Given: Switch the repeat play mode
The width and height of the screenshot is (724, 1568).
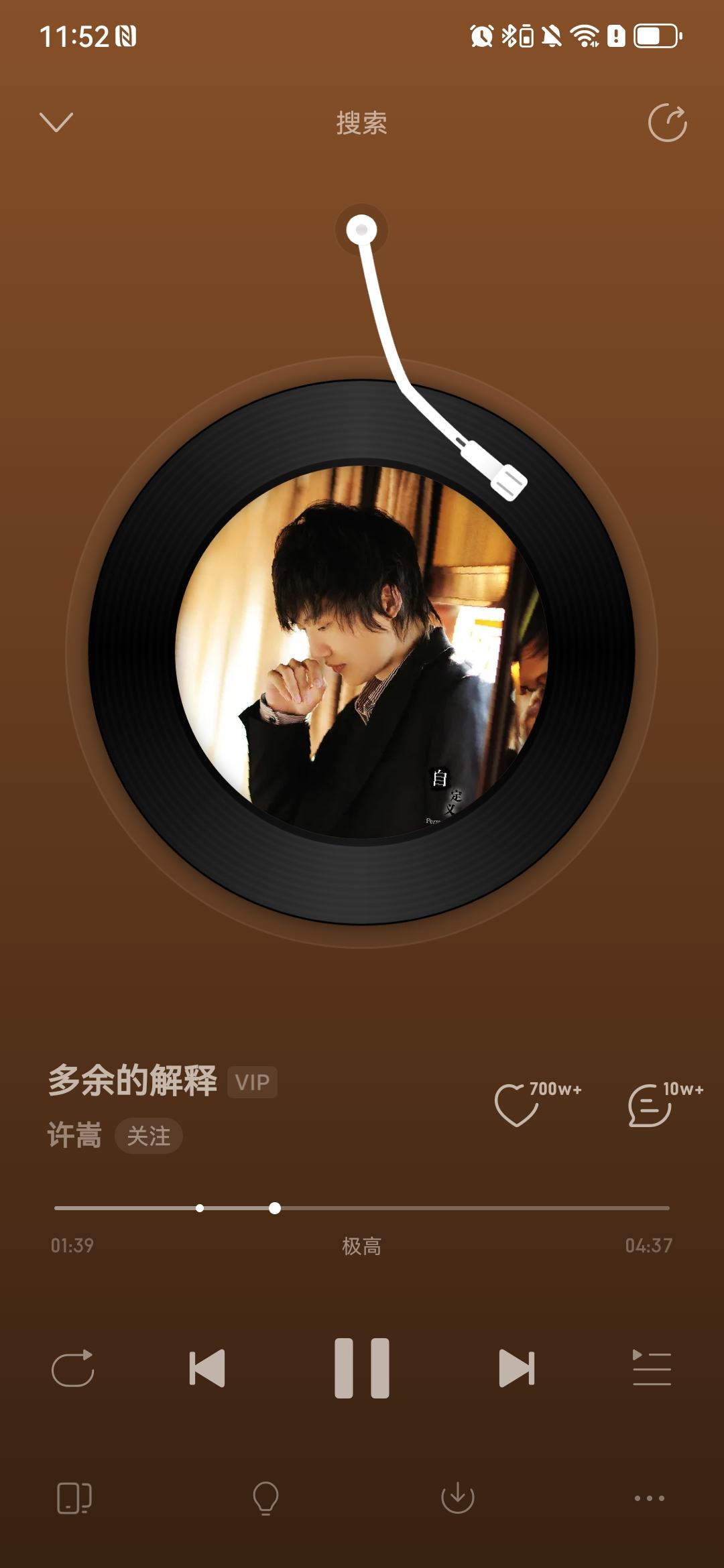Looking at the screenshot, I should pos(72,1368).
